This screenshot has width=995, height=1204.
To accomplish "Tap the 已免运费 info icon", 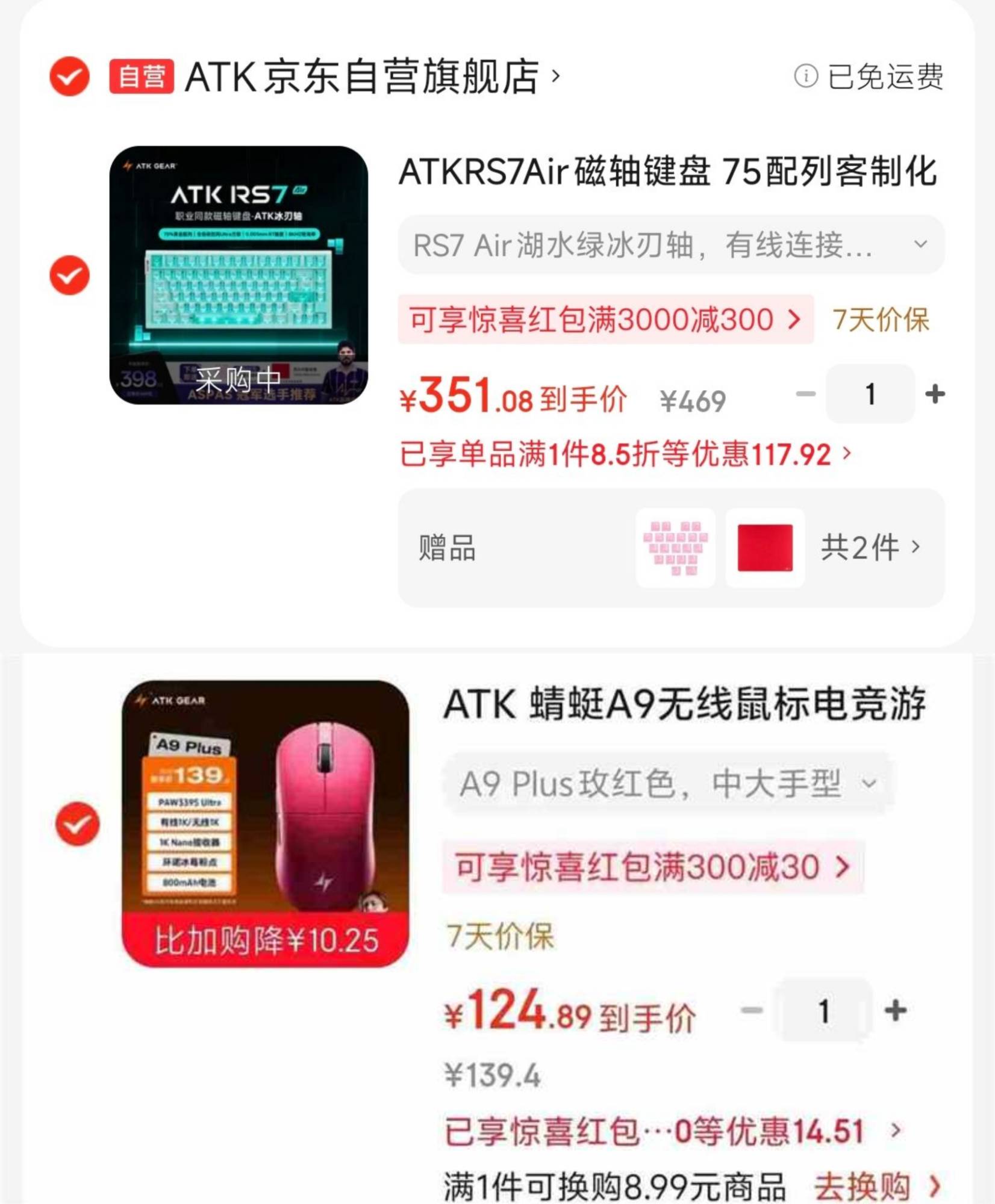I will pos(806,76).
